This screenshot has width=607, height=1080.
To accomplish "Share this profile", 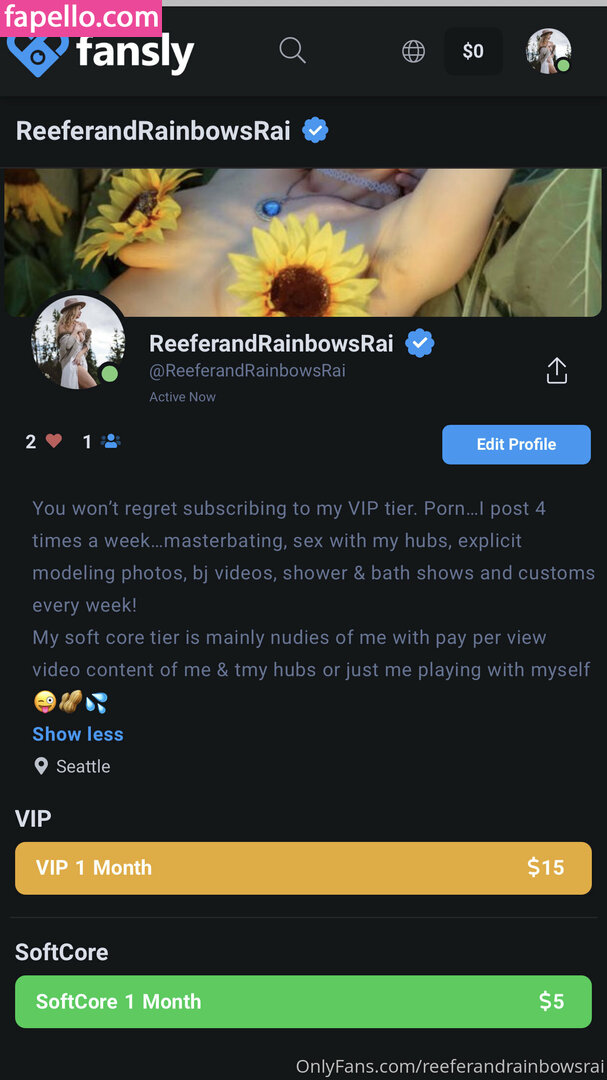I will tap(557, 371).
